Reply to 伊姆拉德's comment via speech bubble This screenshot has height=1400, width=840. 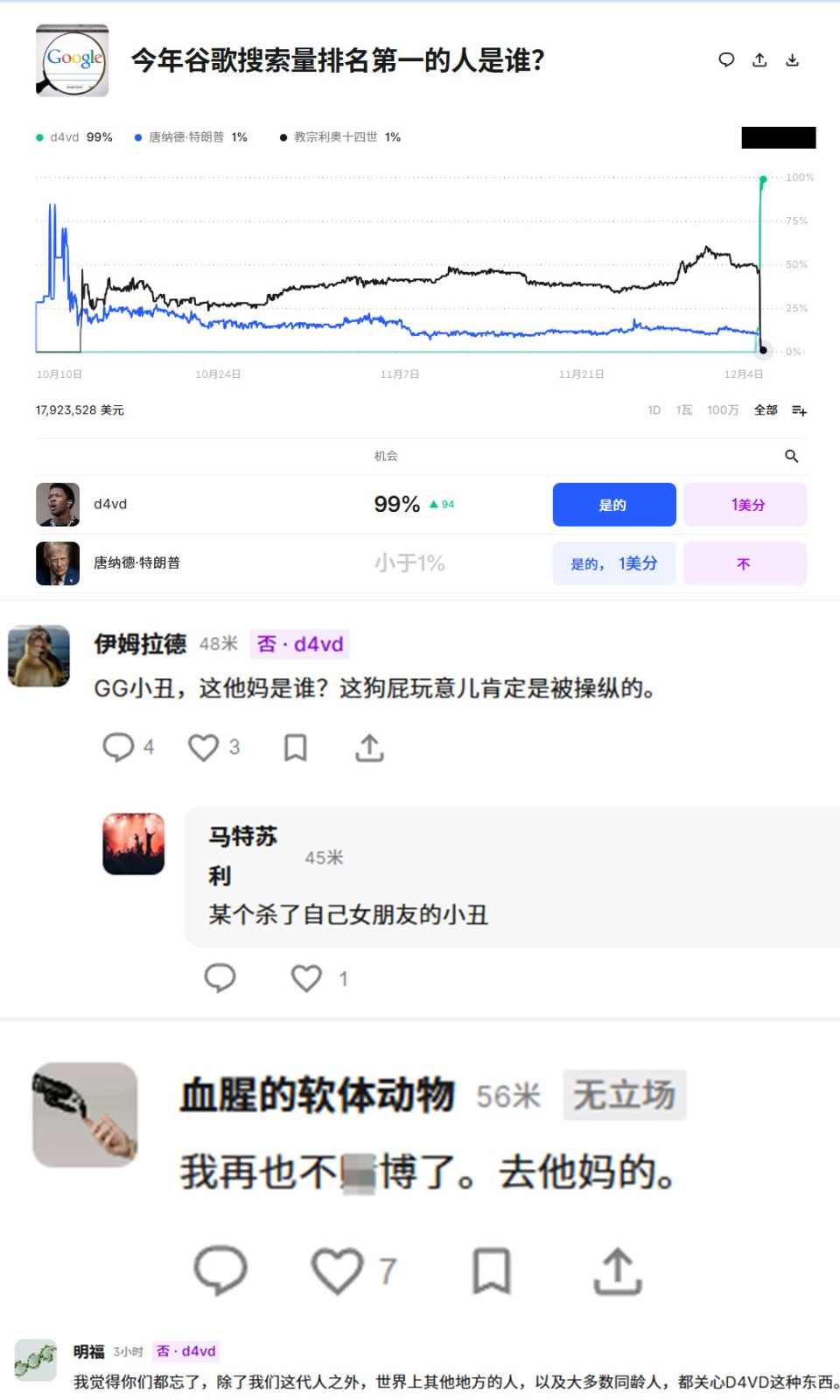tap(121, 746)
